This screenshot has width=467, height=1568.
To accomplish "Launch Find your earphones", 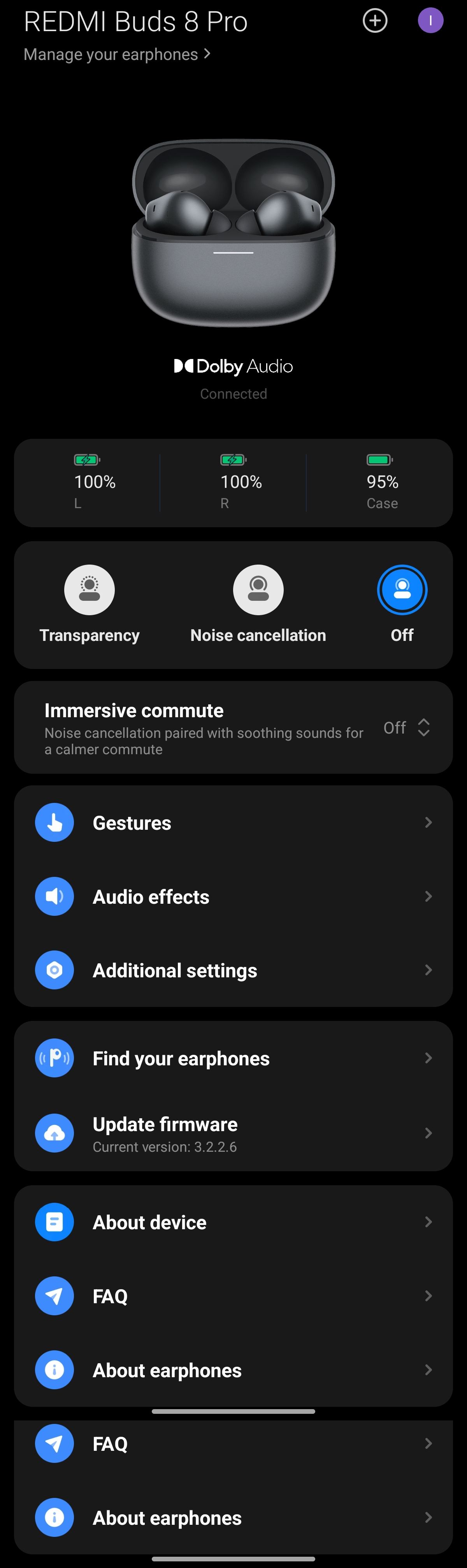I will tap(233, 1059).
